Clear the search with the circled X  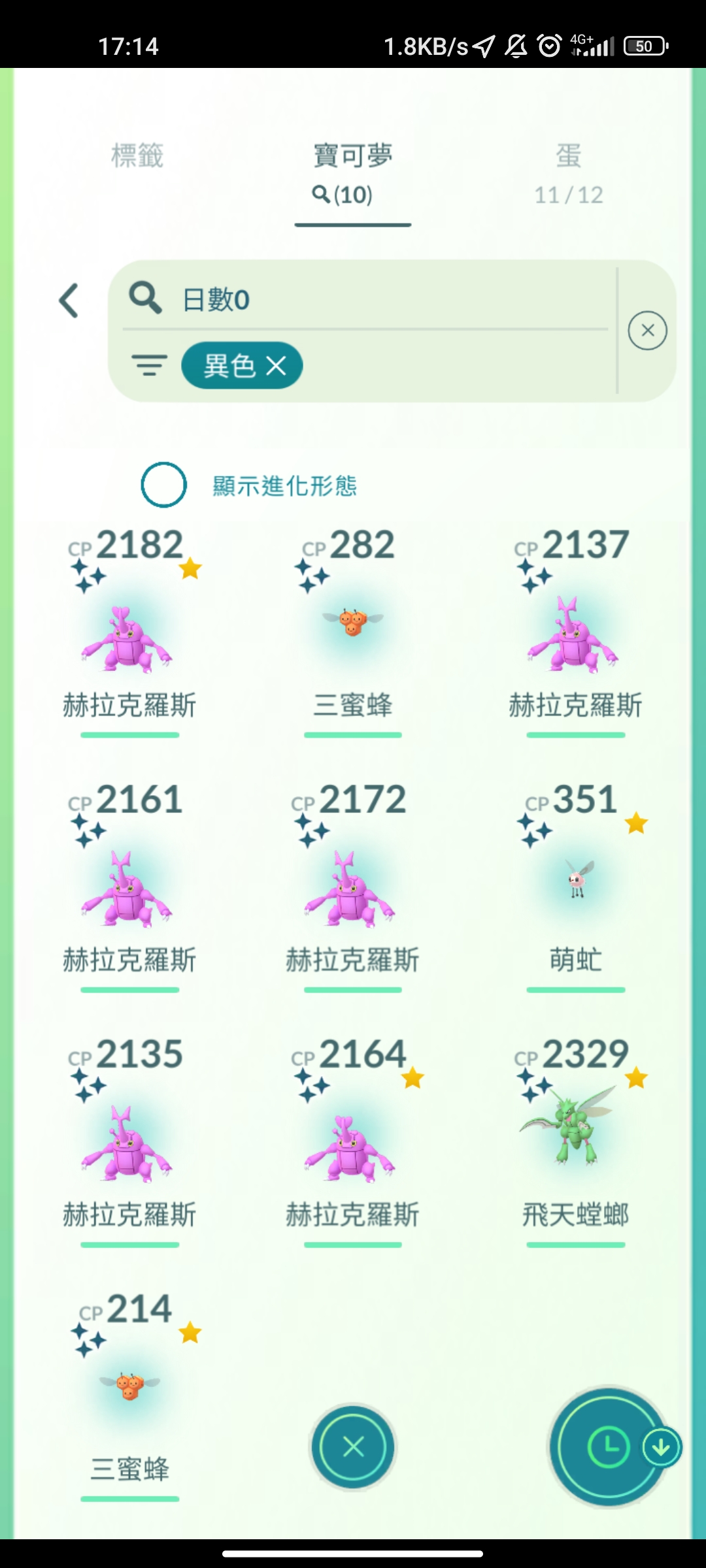pos(647,331)
